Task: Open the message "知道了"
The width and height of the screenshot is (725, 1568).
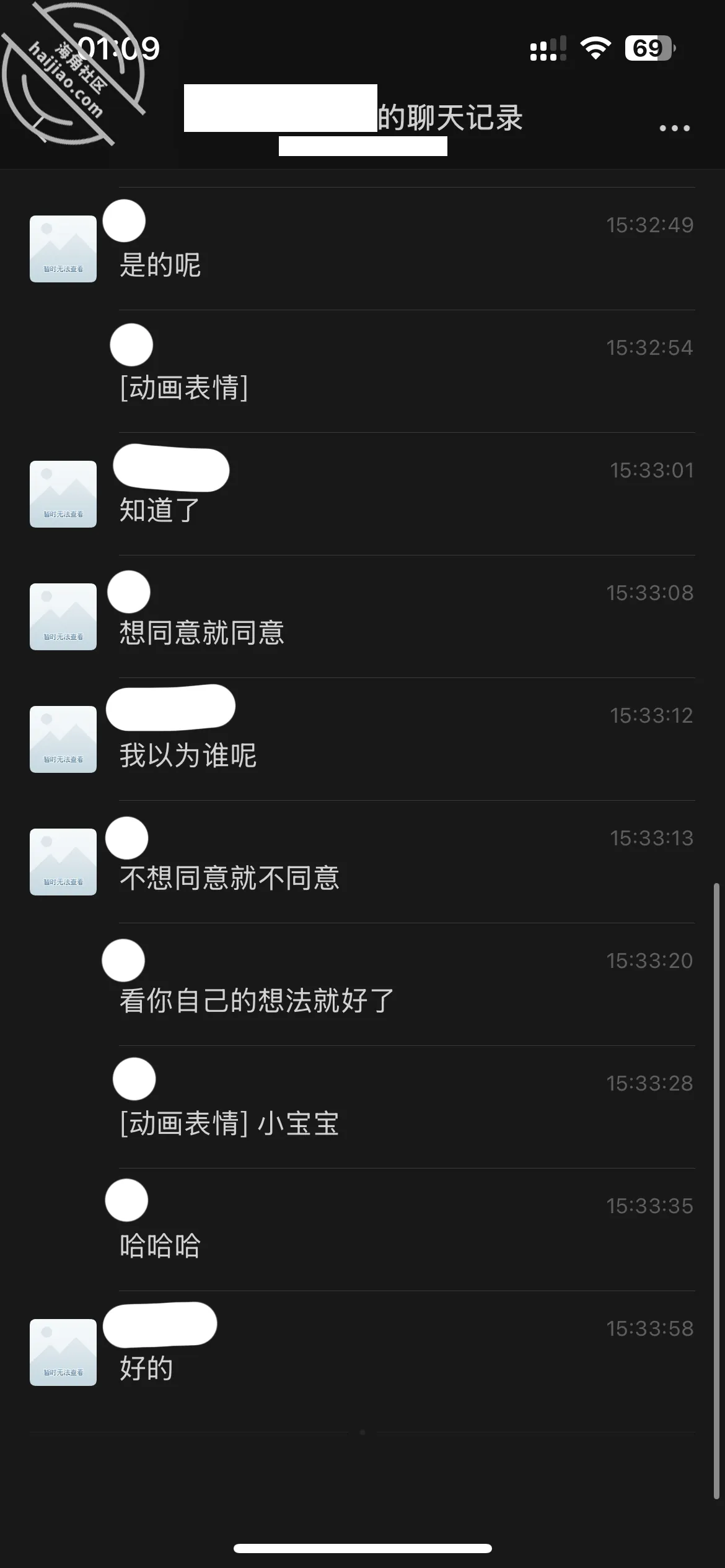Action: [160, 510]
